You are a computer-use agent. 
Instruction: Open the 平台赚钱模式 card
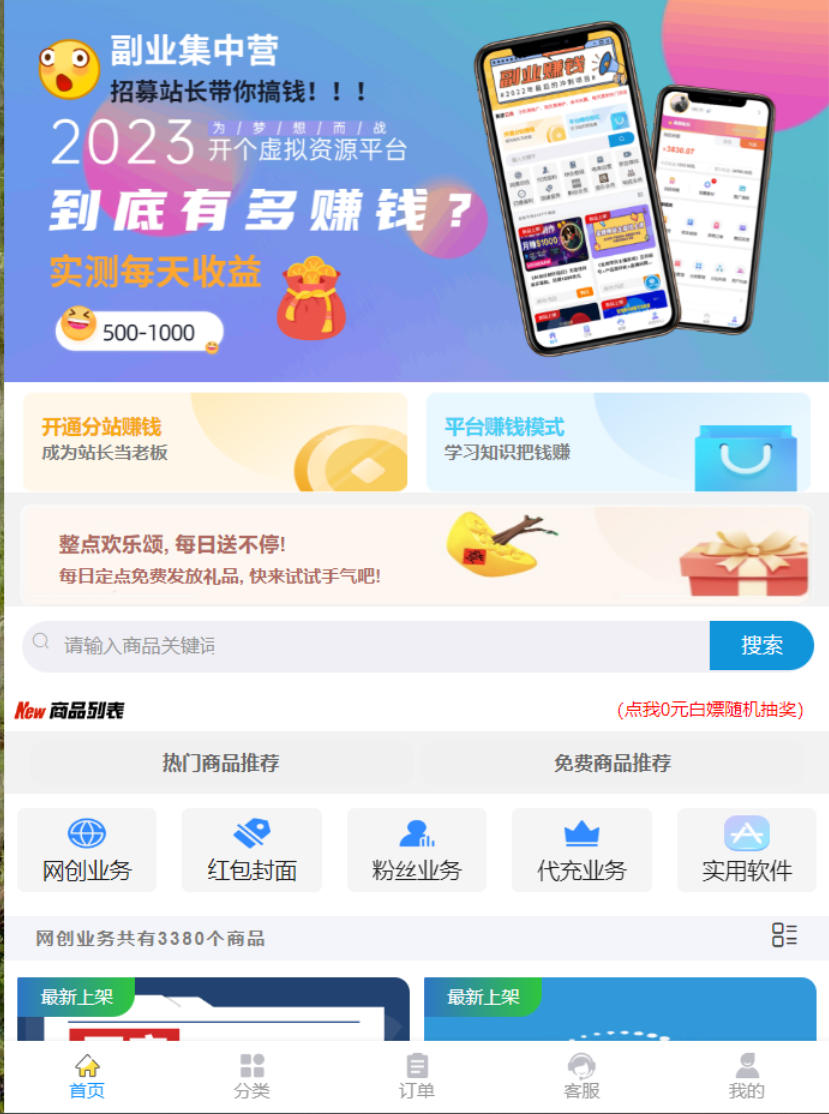(x=618, y=442)
